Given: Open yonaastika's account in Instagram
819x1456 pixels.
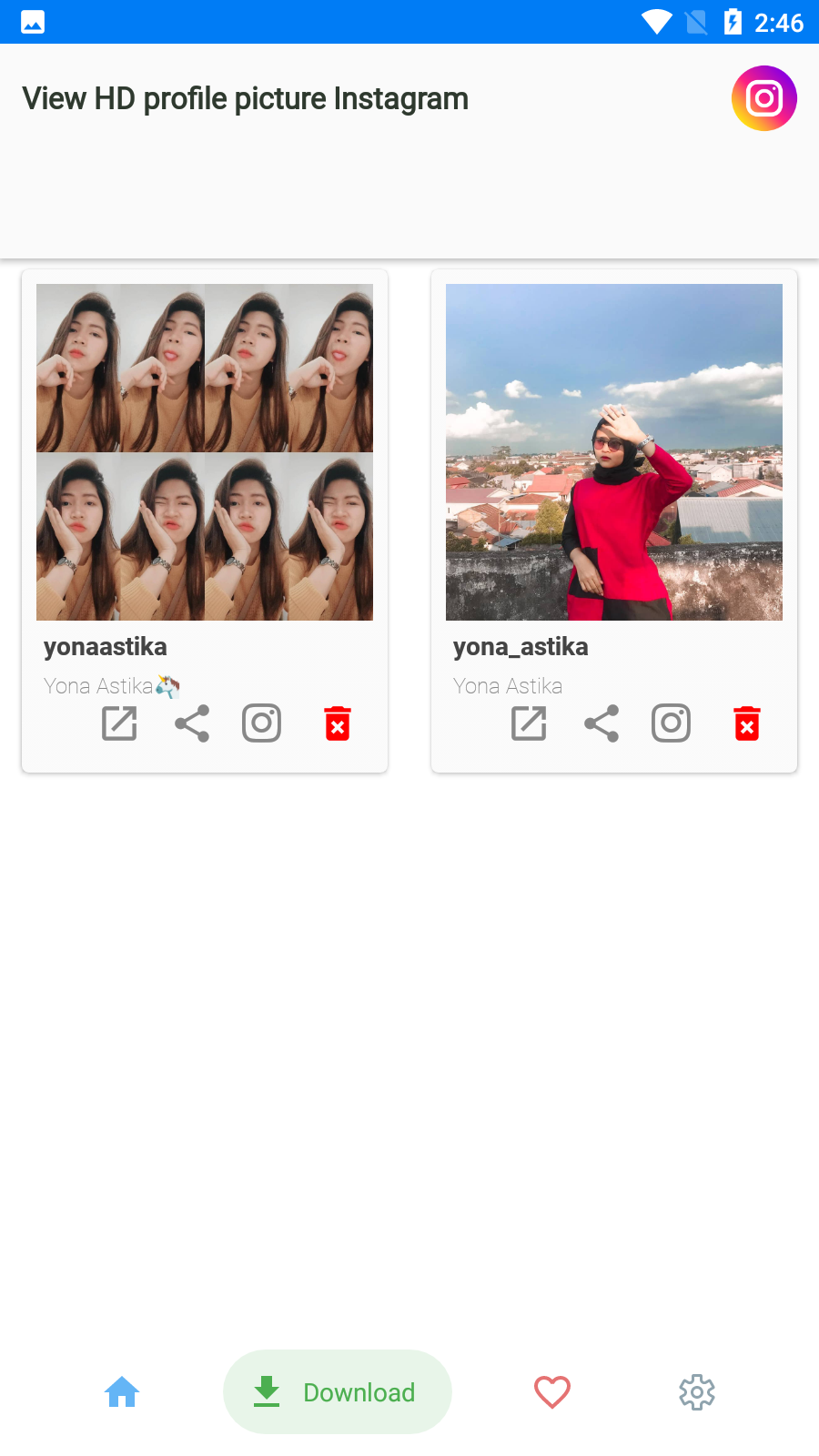Looking at the screenshot, I should click(261, 723).
